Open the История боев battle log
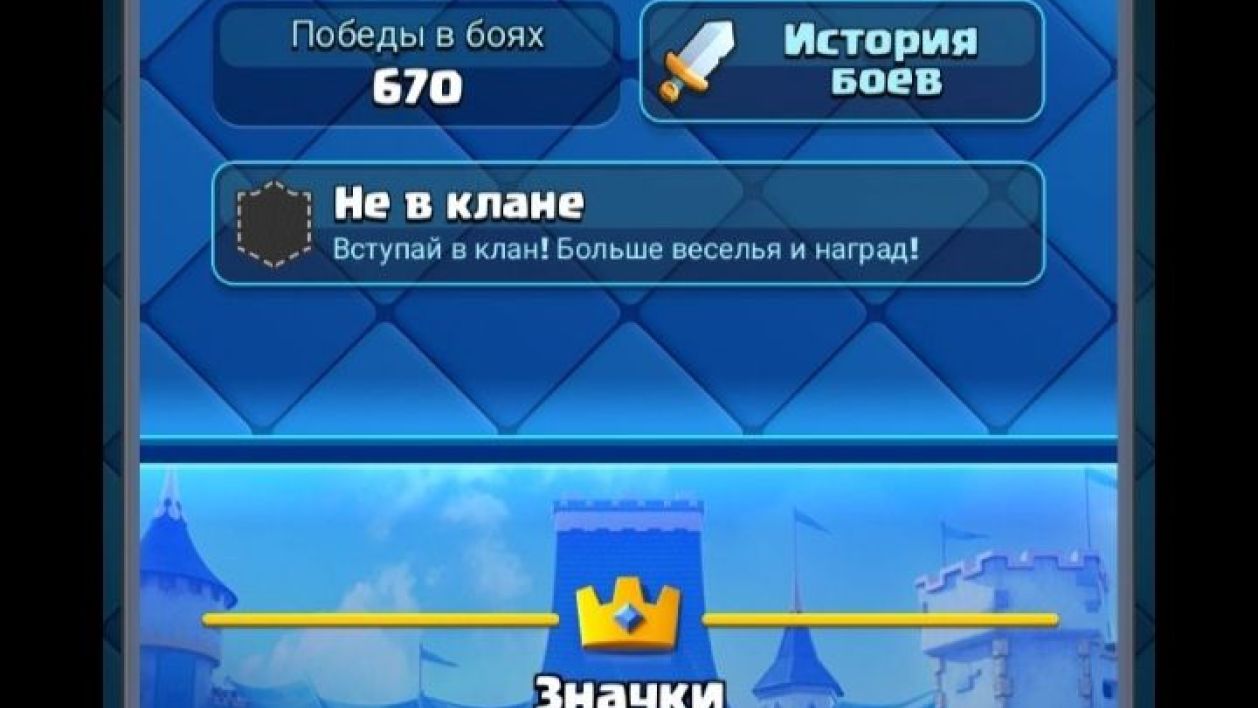Viewport: 1258px width, 708px height. [841, 62]
